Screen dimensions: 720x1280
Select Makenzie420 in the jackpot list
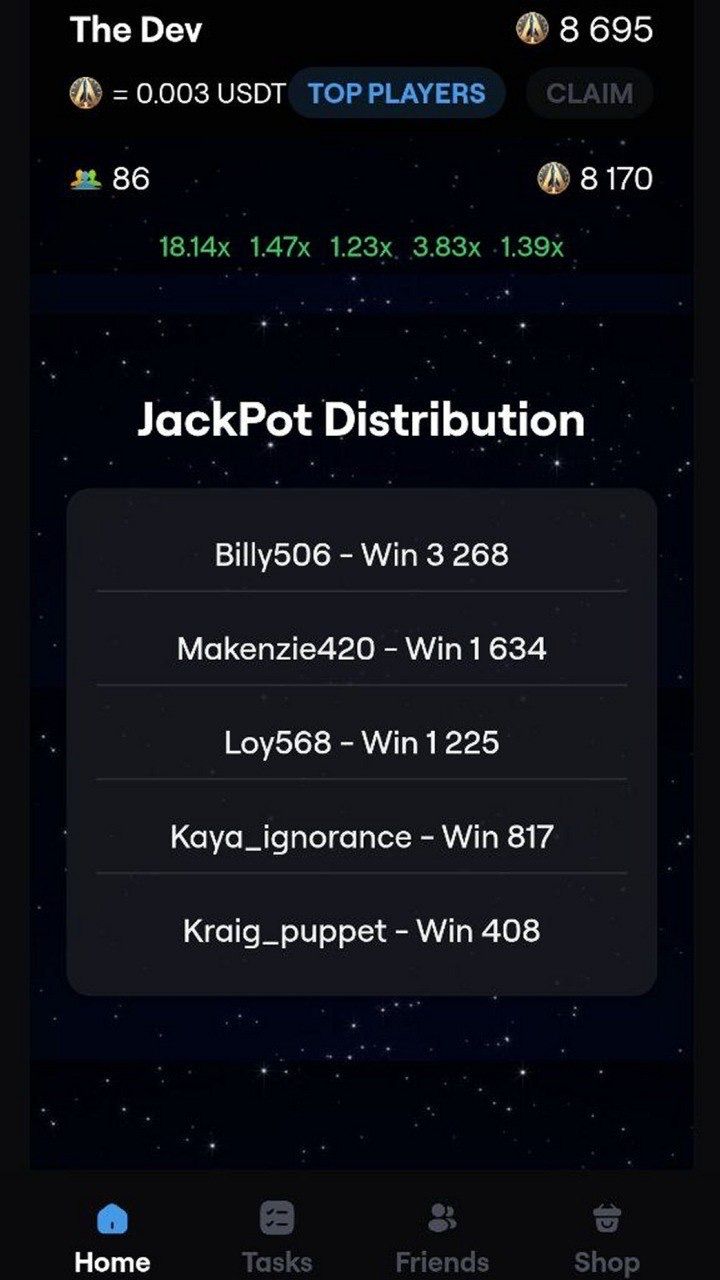[x=360, y=648]
